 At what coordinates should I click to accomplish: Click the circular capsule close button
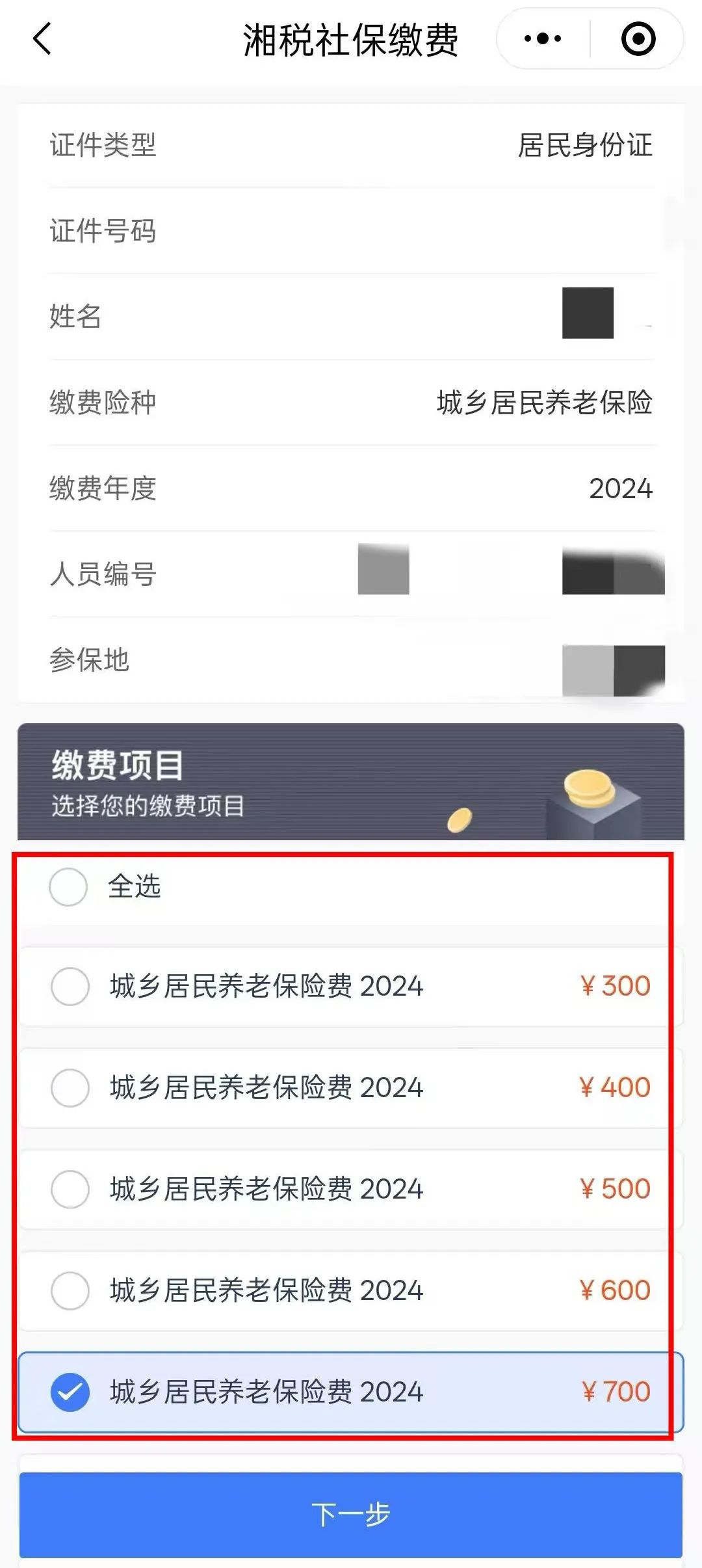click(637, 39)
